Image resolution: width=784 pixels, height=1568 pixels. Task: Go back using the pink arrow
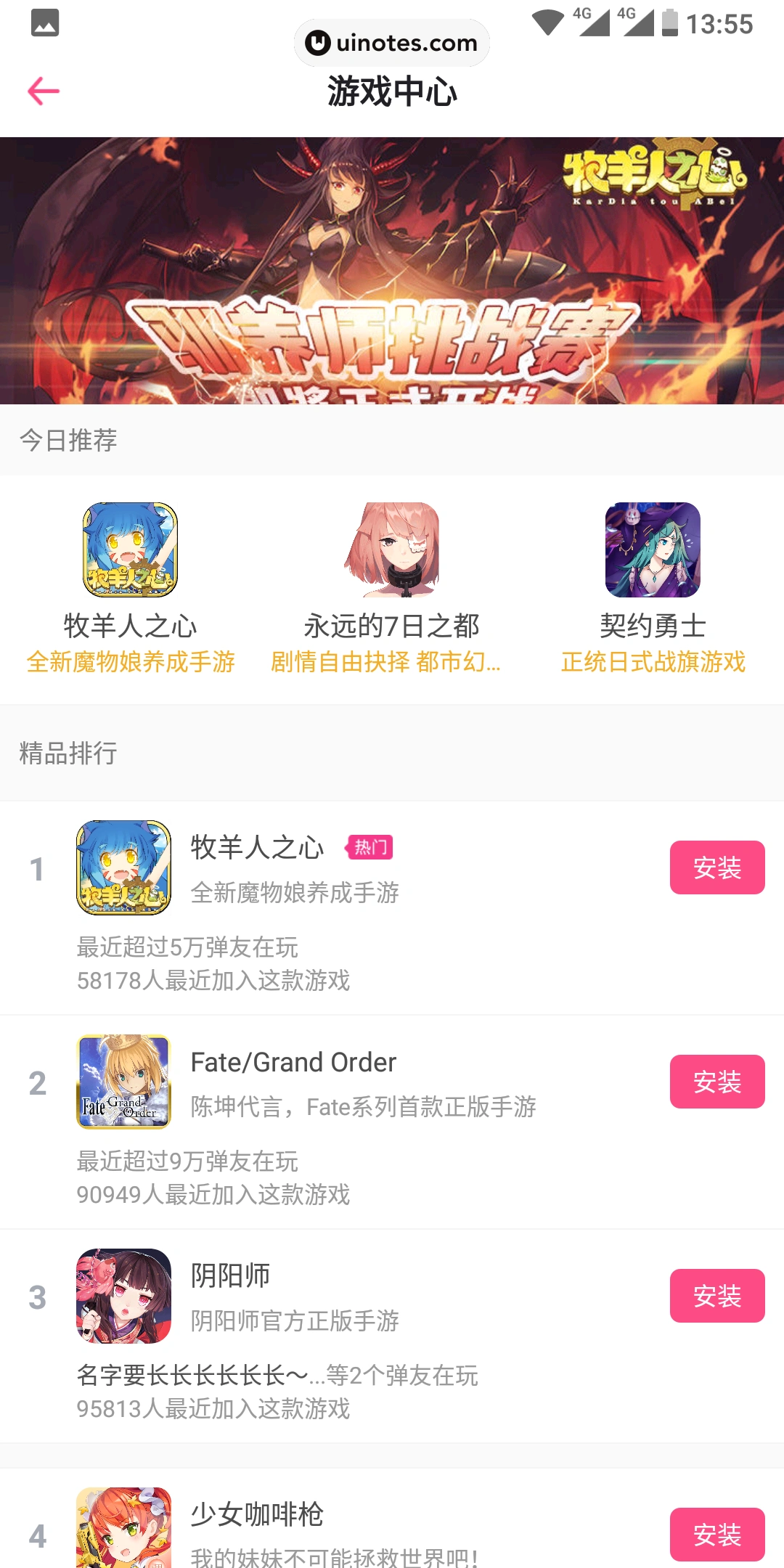pos(44,91)
